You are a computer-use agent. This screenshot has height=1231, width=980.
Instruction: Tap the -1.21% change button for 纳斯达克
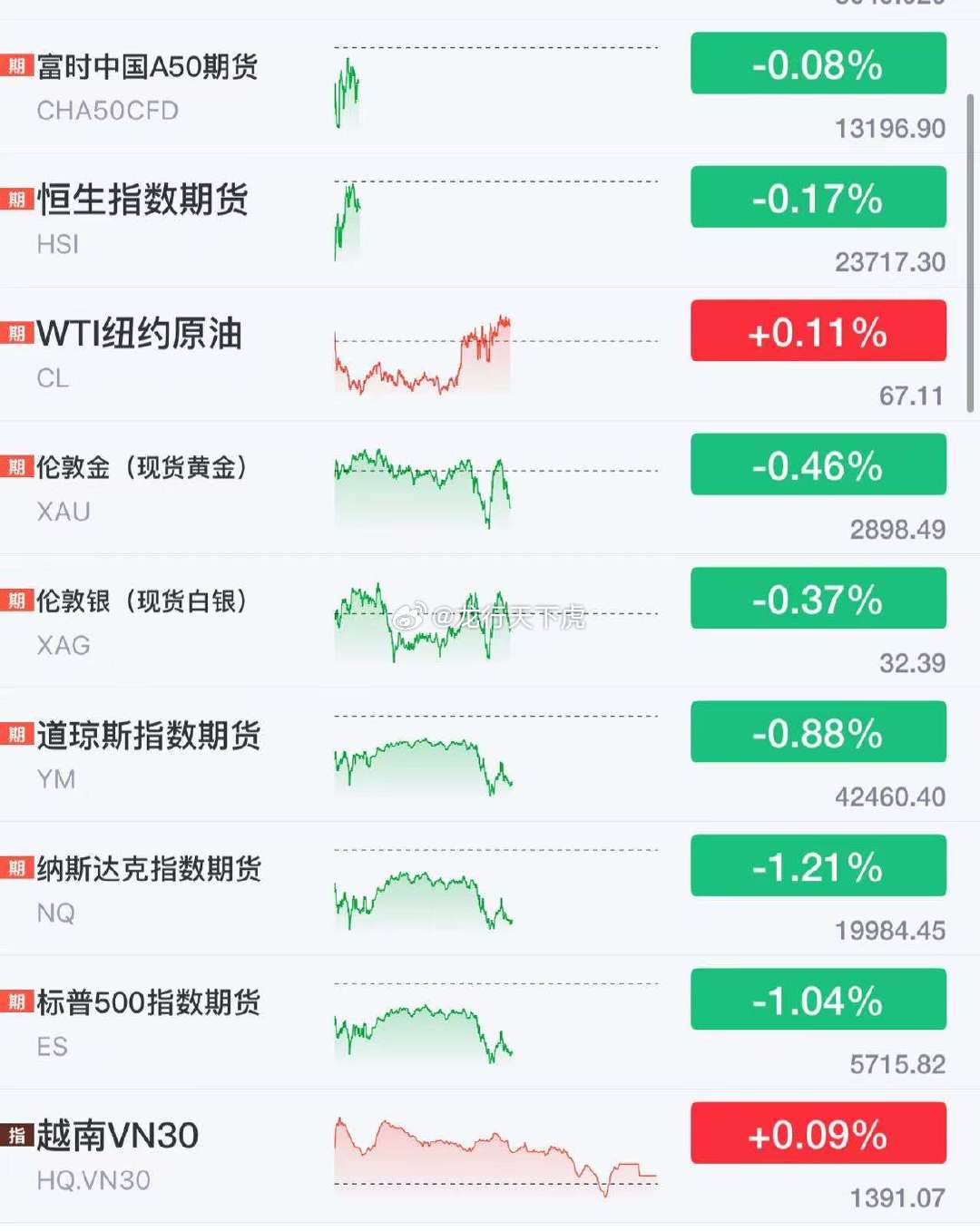[818, 867]
